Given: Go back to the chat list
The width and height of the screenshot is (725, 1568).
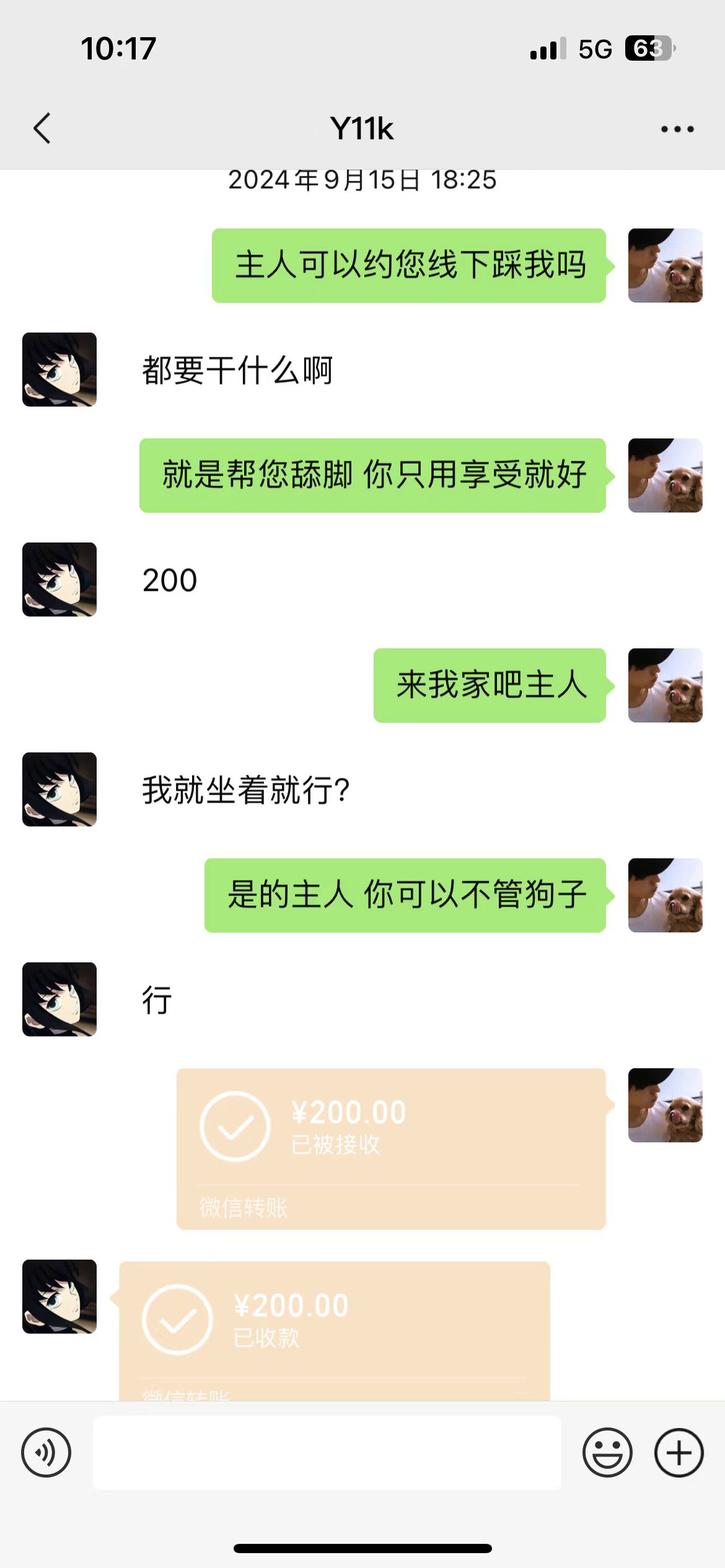Looking at the screenshot, I should [x=42, y=129].
